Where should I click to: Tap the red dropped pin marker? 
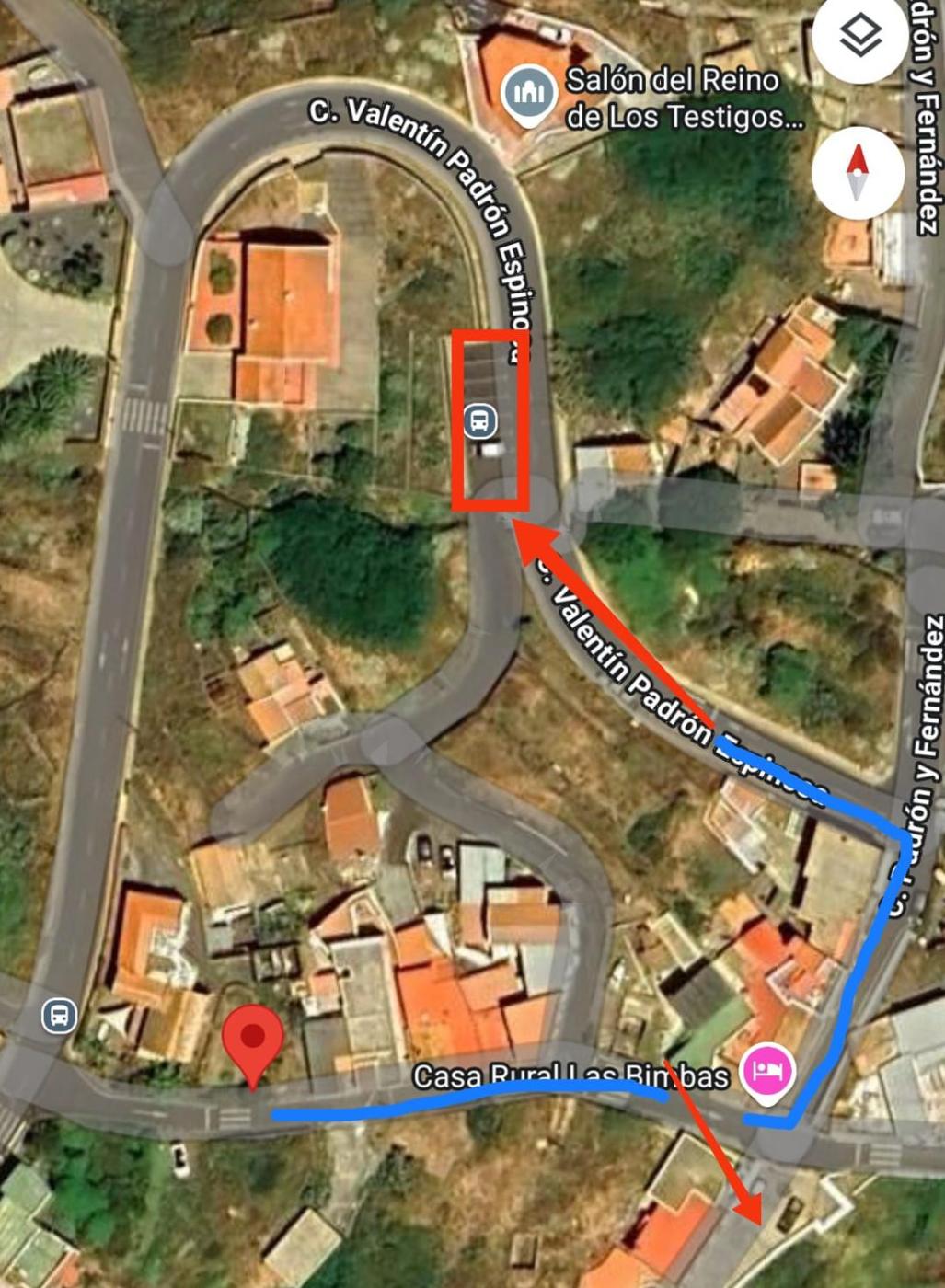pyautogui.click(x=252, y=1041)
